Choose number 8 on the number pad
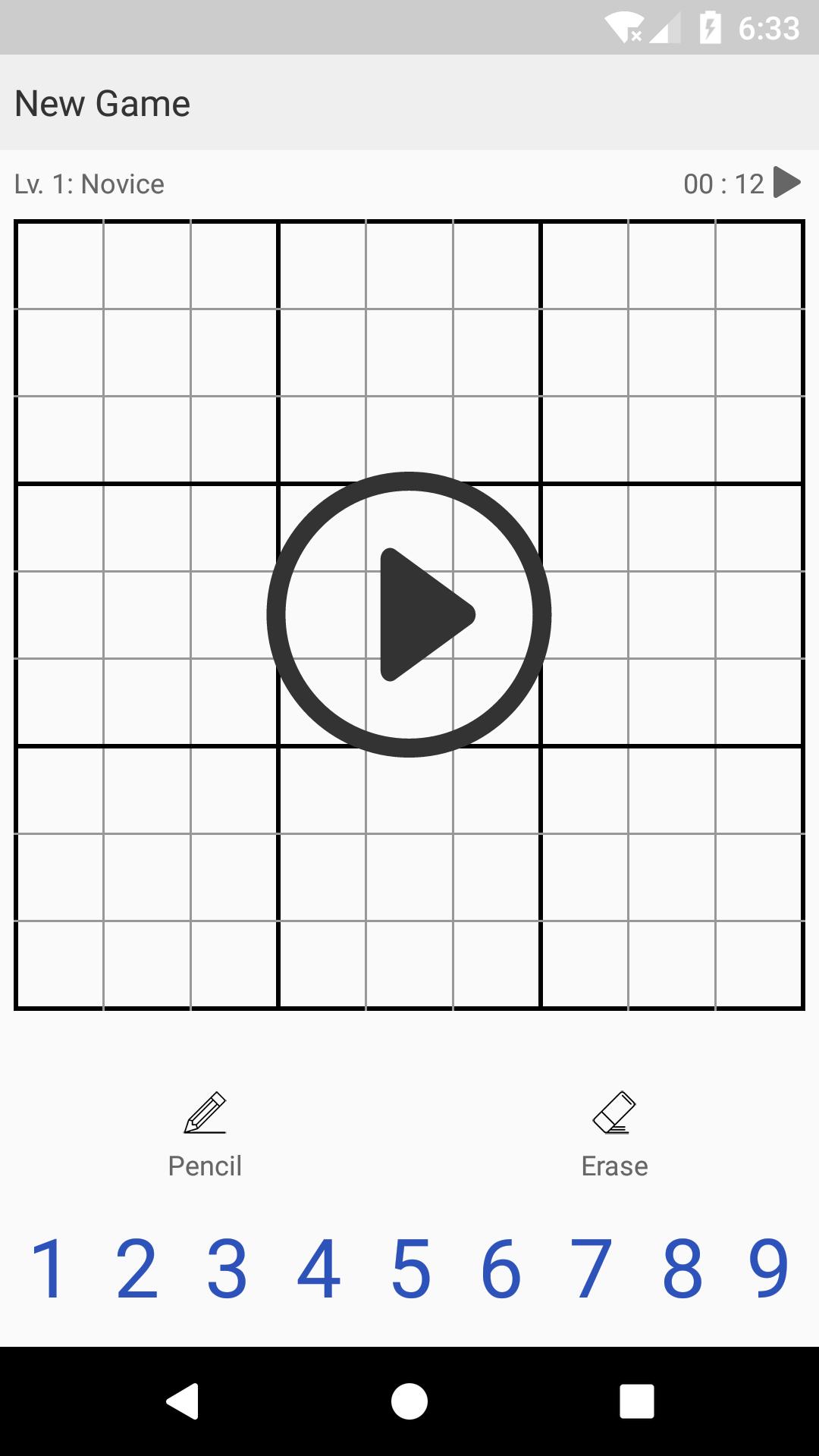The width and height of the screenshot is (819, 1456). [x=682, y=1268]
